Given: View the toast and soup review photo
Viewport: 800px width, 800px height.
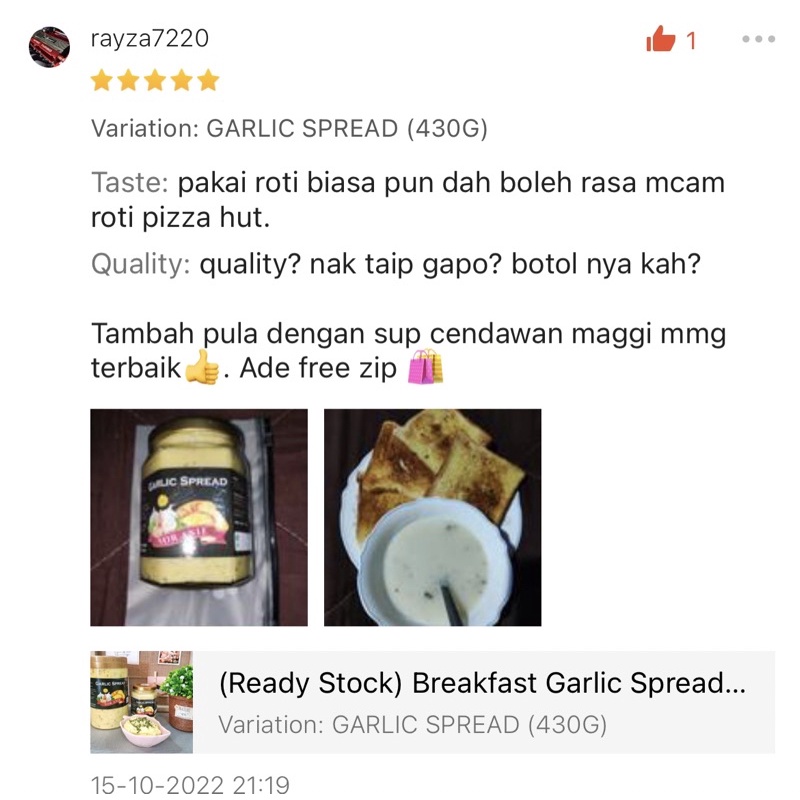Looking at the screenshot, I should [432, 517].
